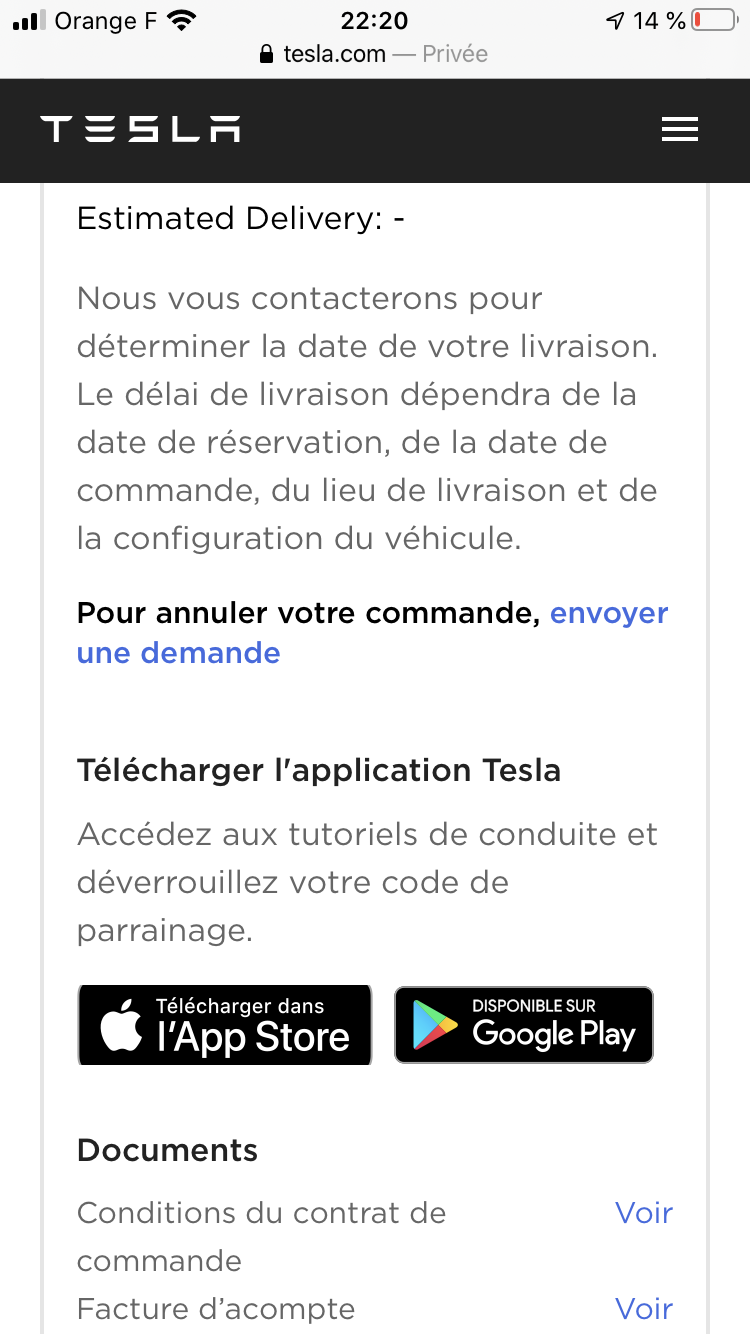Download the app from the App Store

225,1025
